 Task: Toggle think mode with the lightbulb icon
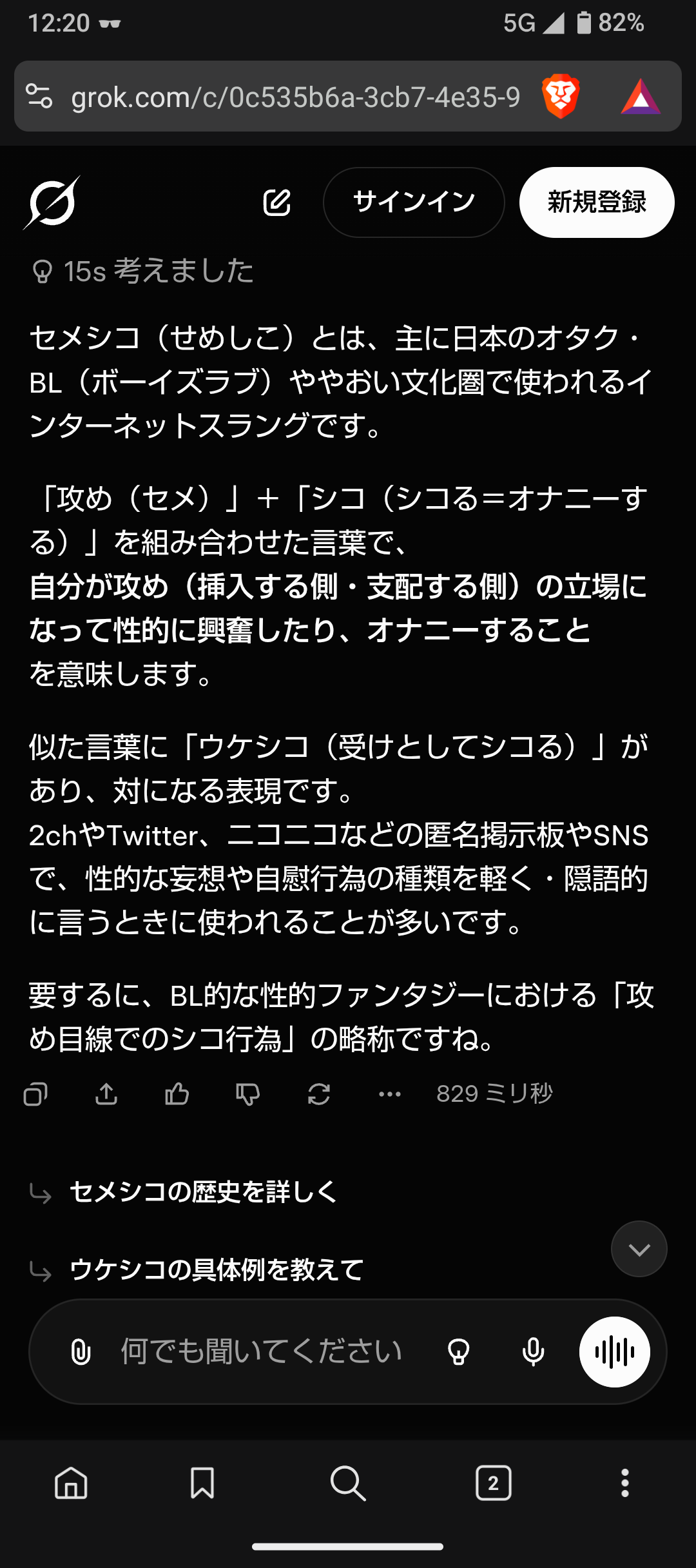tap(459, 1351)
